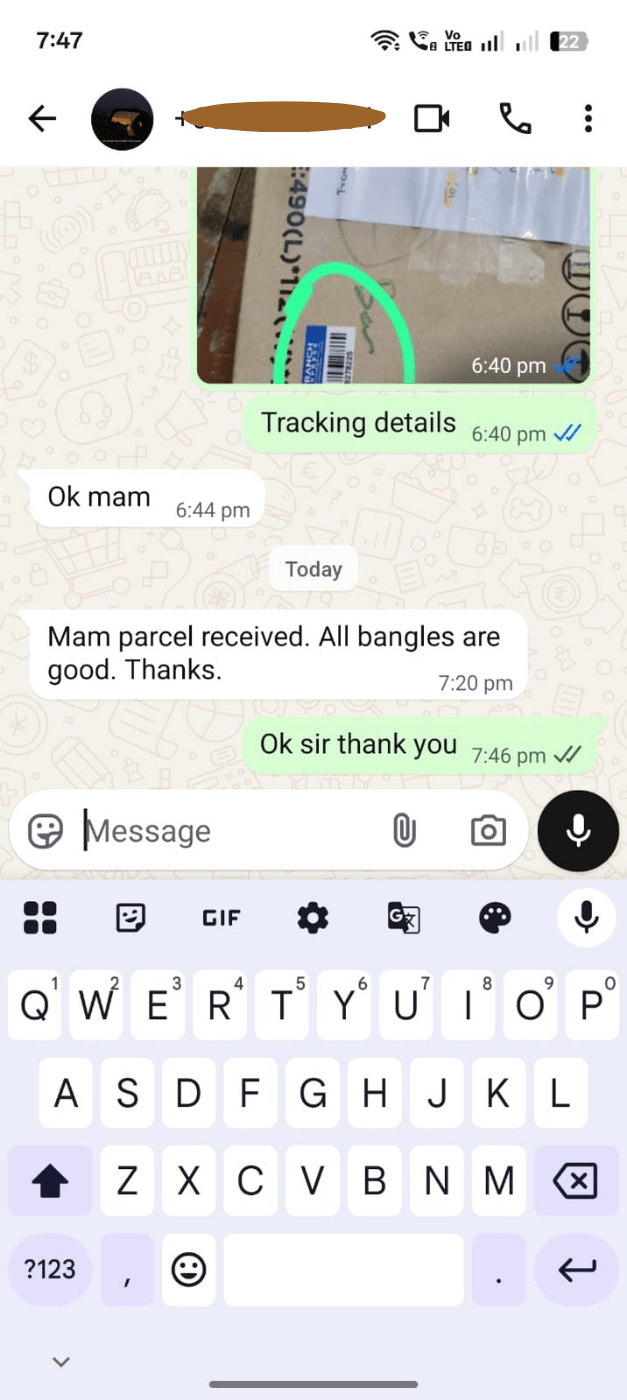627x1400 pixels.
Task: Open the keyboard sticker panel
Action: coord(131,917)
